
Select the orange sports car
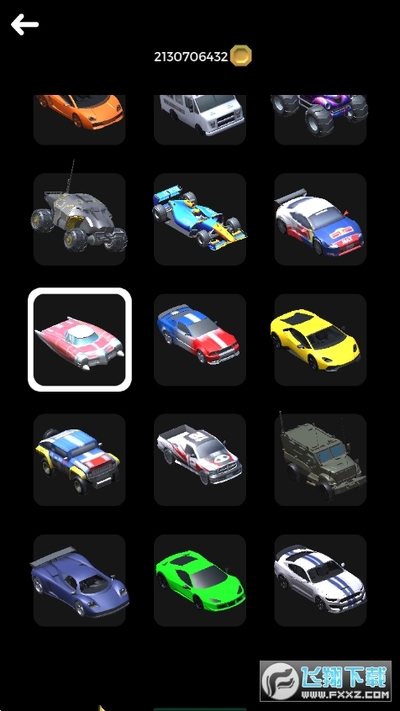click(79, 120)
